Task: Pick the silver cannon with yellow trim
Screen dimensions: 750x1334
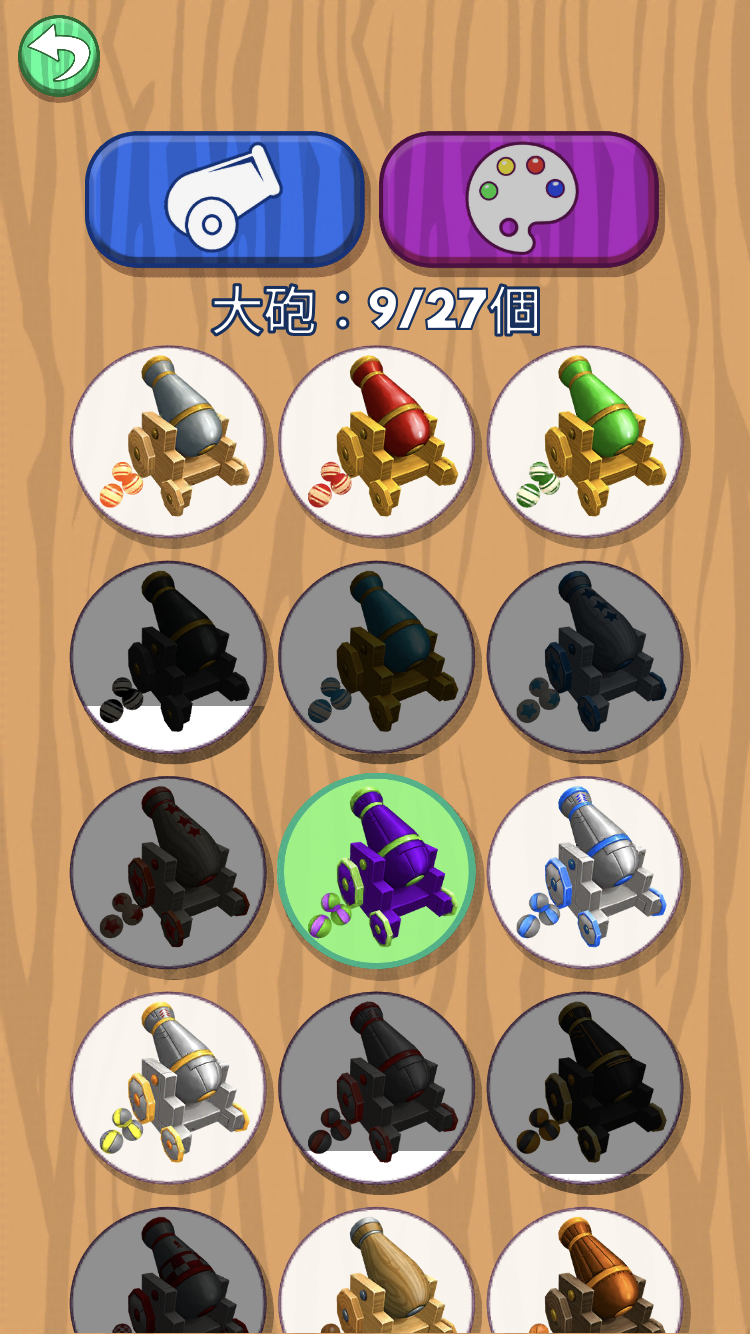Action: pos(168,1088)
